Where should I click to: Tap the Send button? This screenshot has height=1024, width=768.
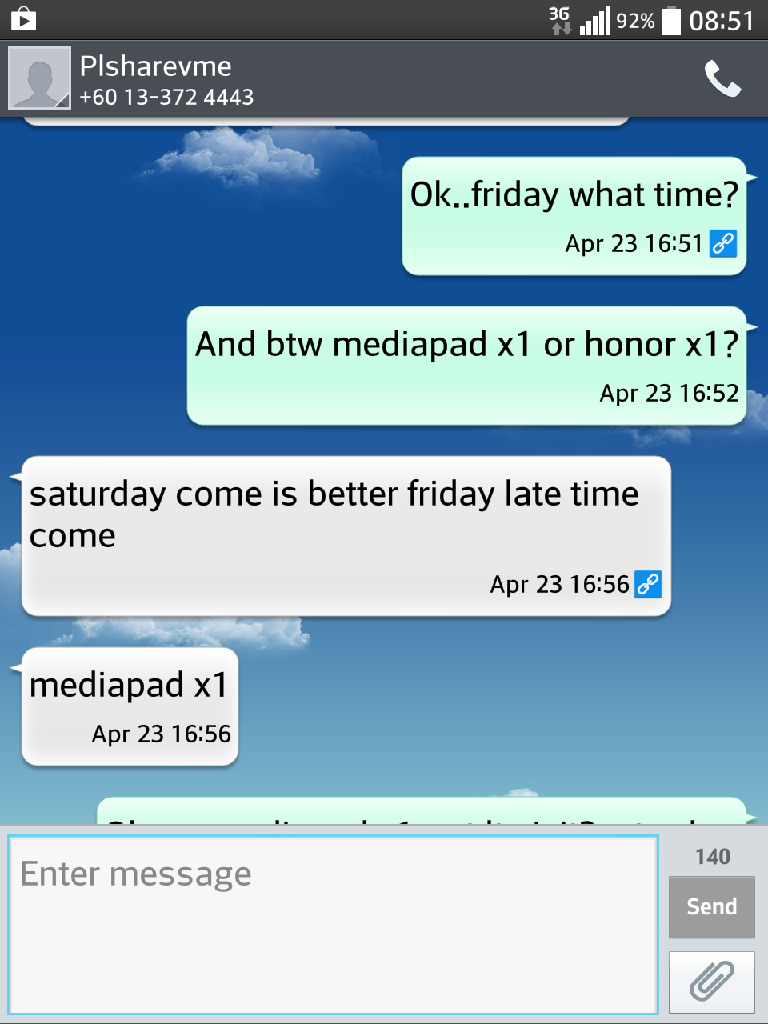[x=711, y=907]
